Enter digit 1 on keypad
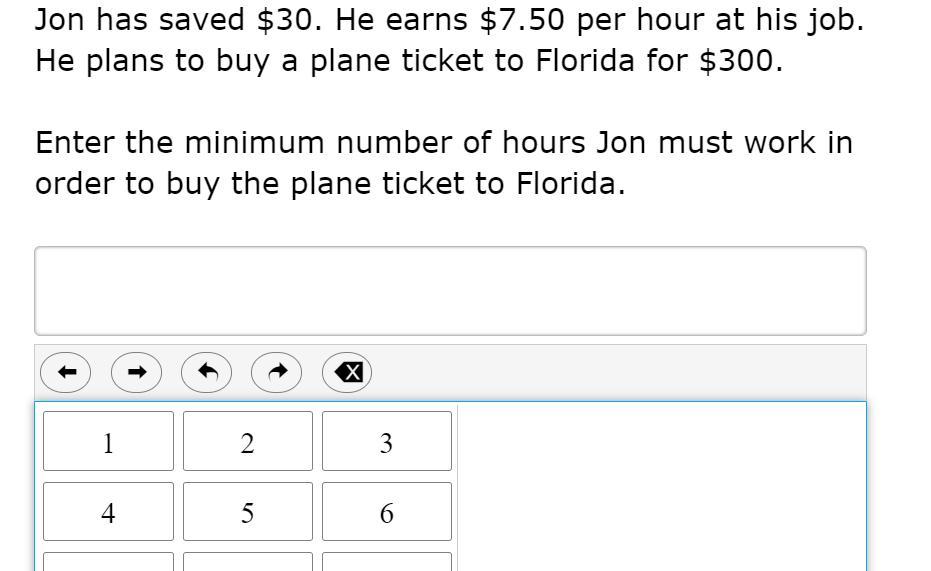931x571 pixels. pyautogui.click(x=108, y=441)
